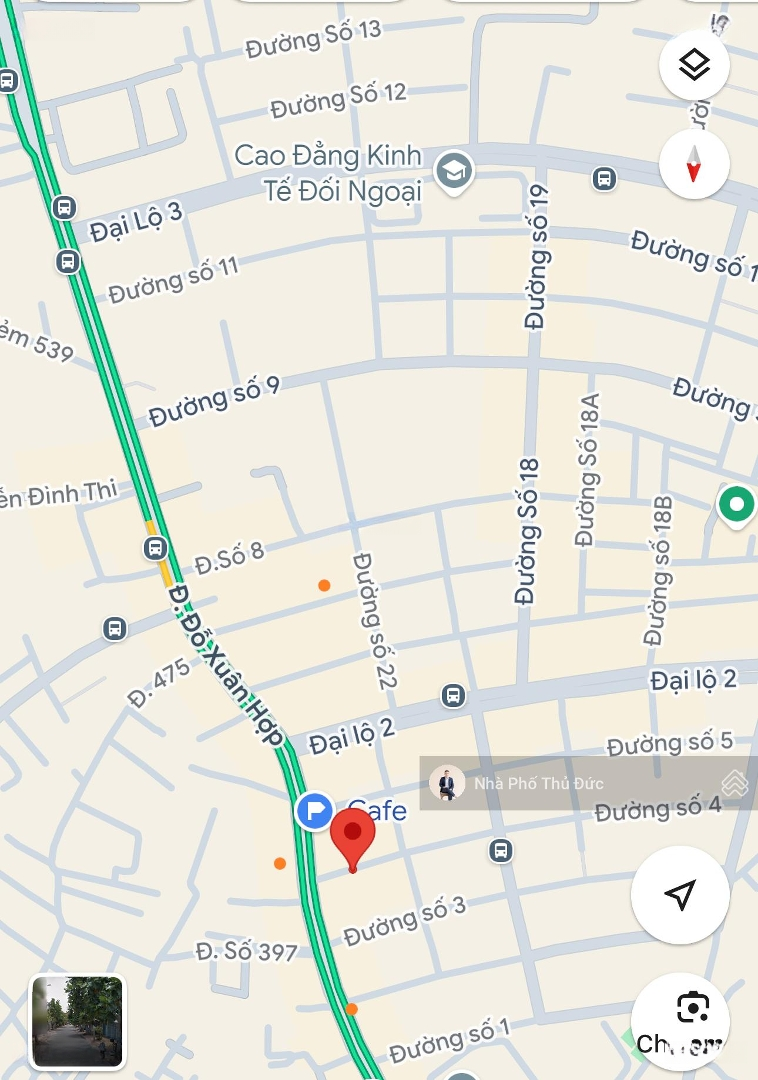Tap the compass to reset map orientation
The height and width of the screenshot is (1080, 758).
coord(694,163)
